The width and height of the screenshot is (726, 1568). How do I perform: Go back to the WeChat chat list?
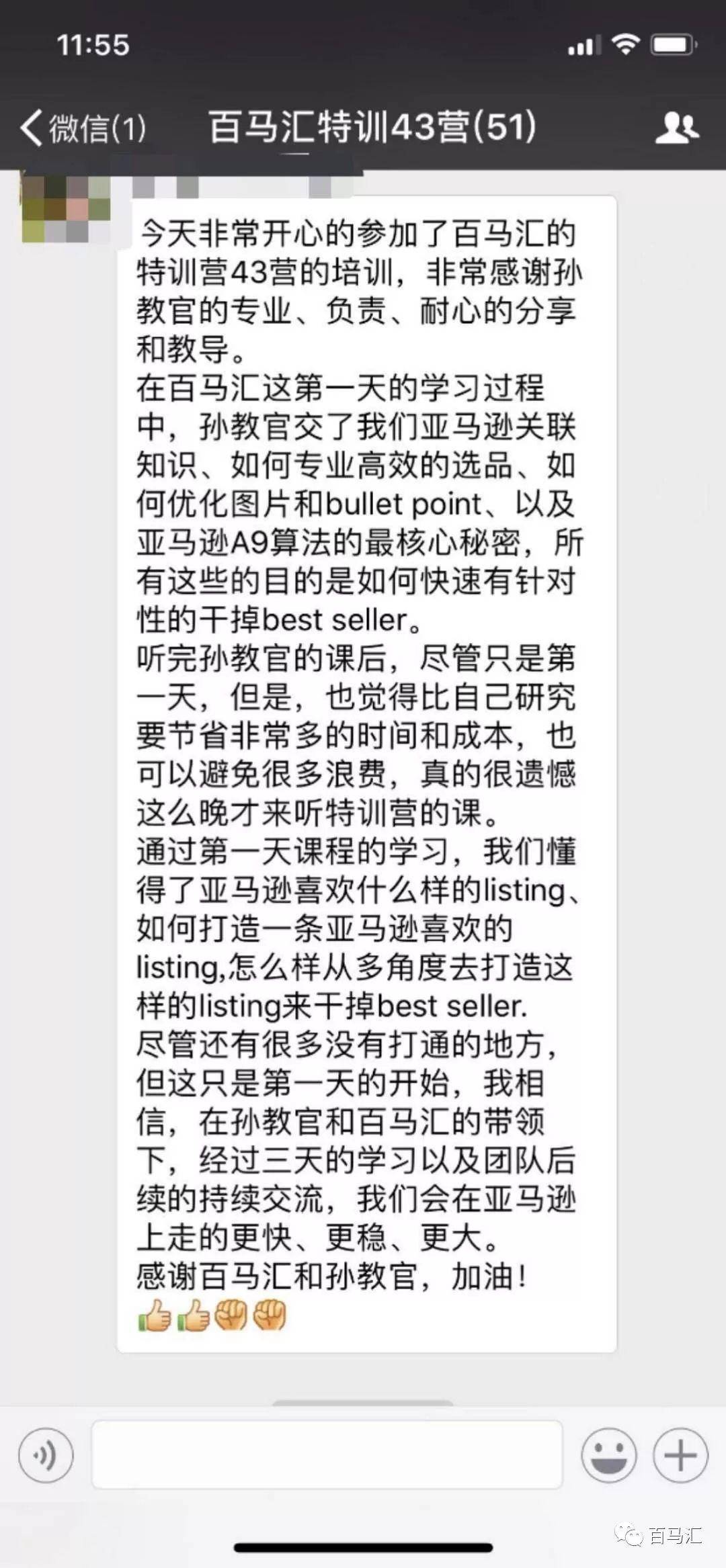[x=82, y=128]
